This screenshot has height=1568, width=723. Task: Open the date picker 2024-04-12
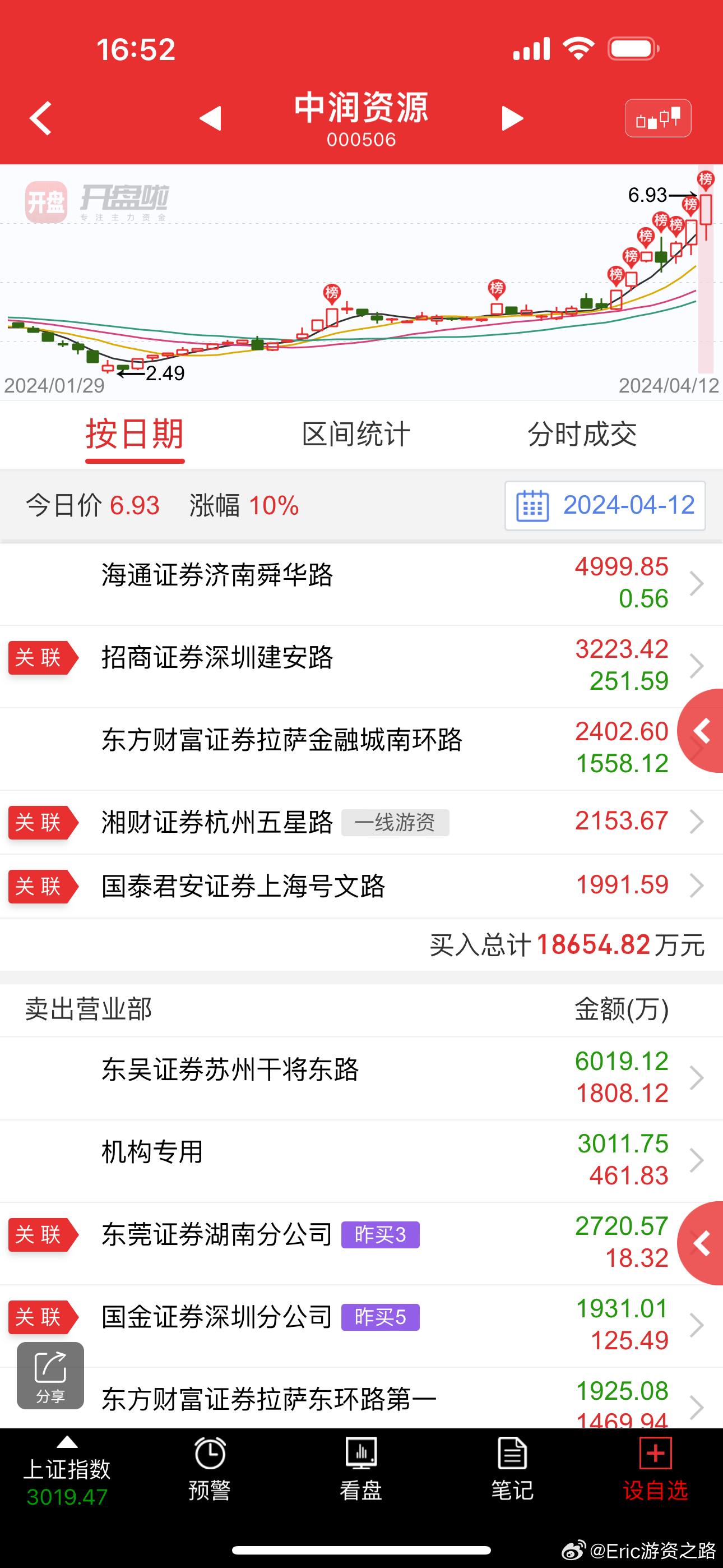click(605, 506)
